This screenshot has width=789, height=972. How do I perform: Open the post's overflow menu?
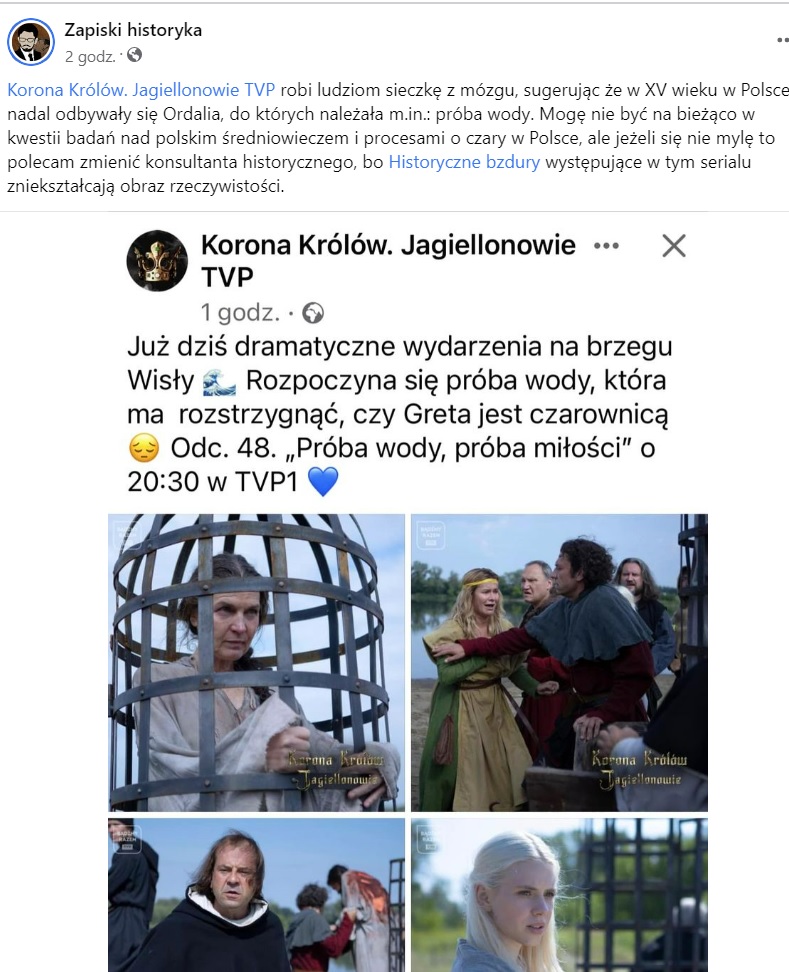coord(782,40)
